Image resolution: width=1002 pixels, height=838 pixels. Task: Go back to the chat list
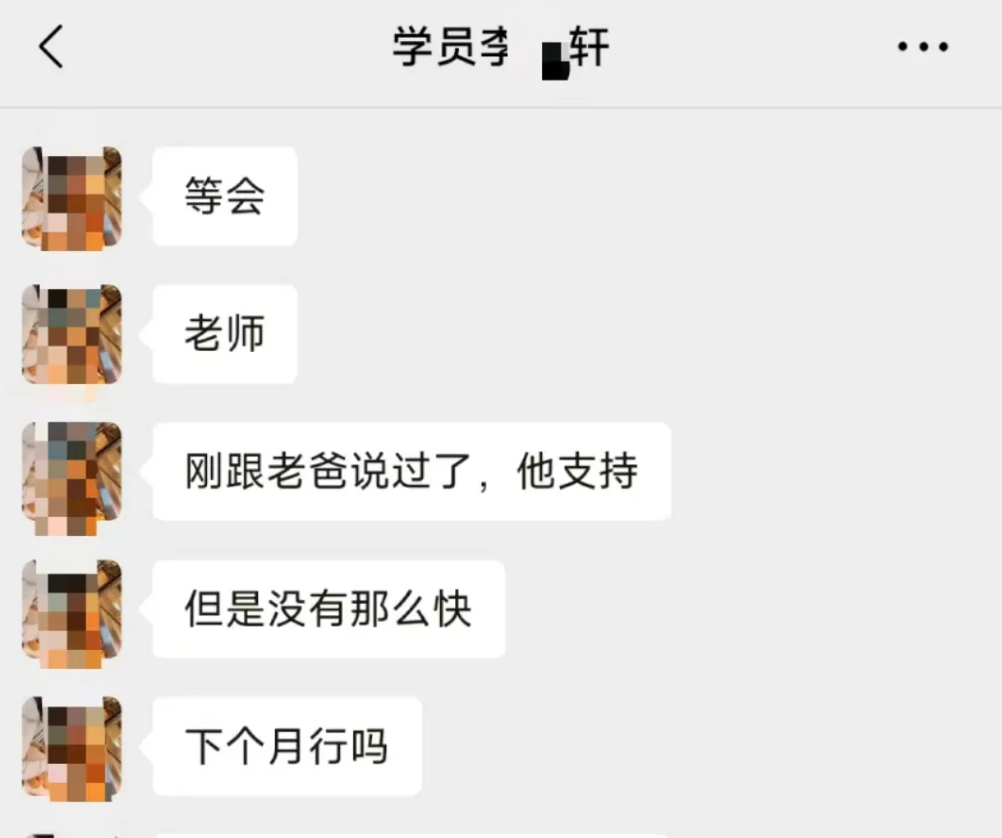[x=51, y=47]
